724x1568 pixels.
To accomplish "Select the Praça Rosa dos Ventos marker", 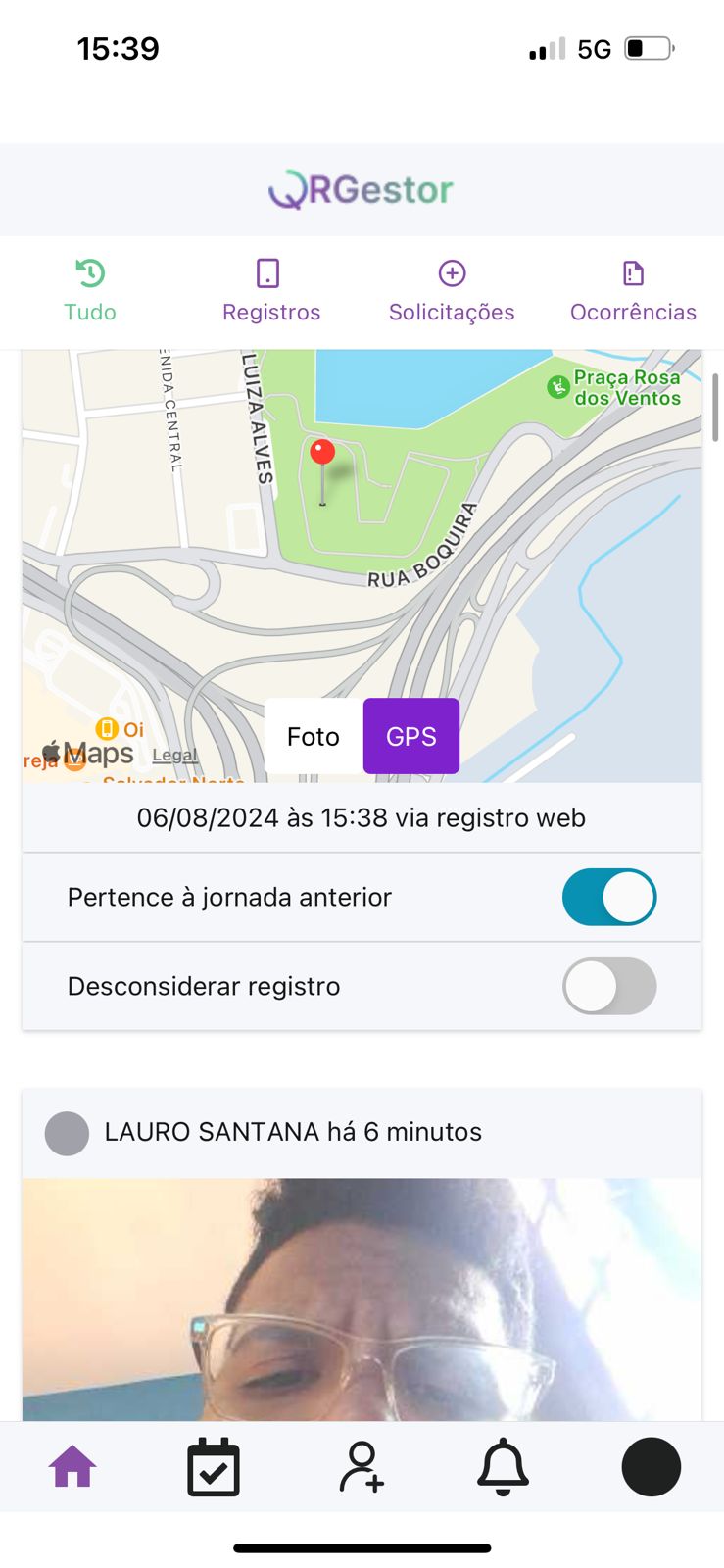I will click(x=558, y=388).
